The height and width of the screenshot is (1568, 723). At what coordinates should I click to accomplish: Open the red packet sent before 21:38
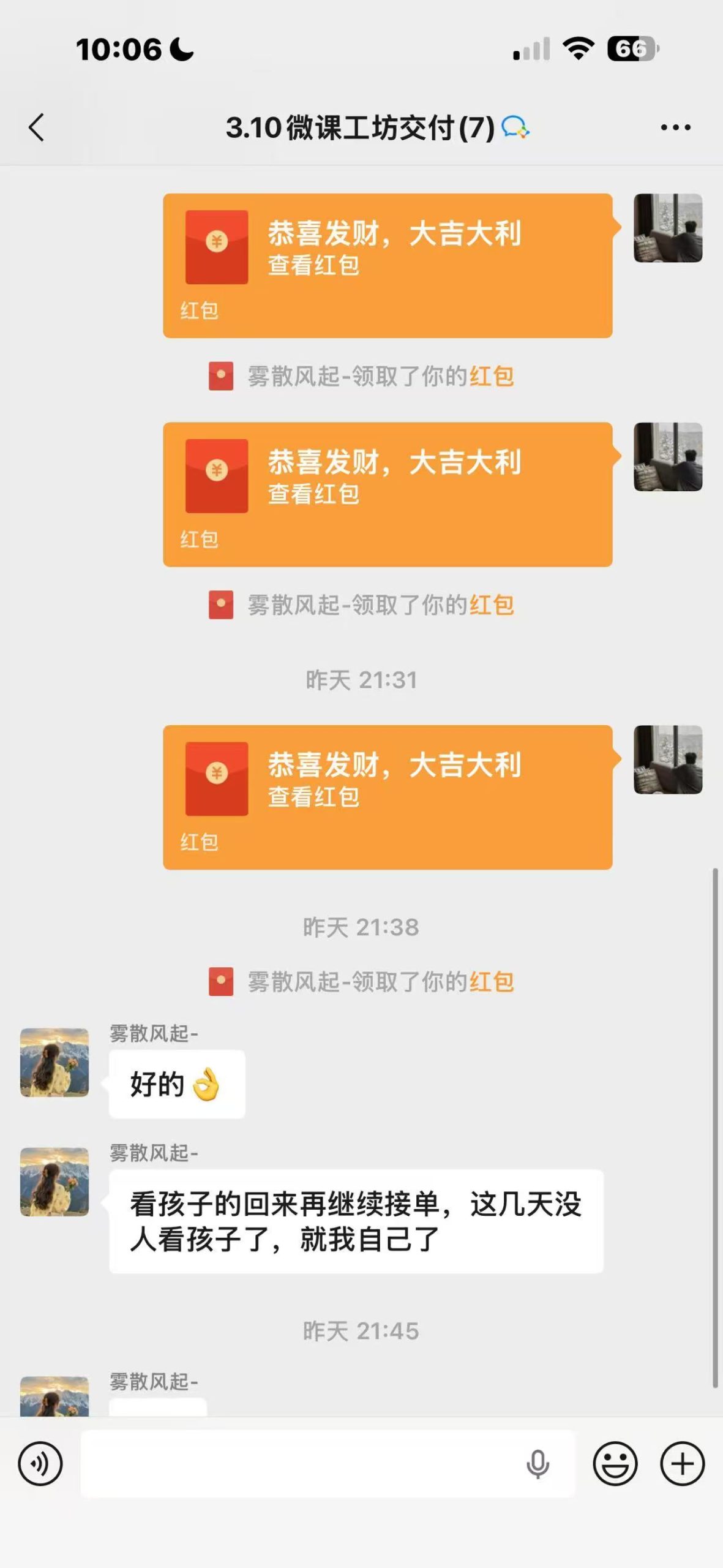click(x=388, y=797)
